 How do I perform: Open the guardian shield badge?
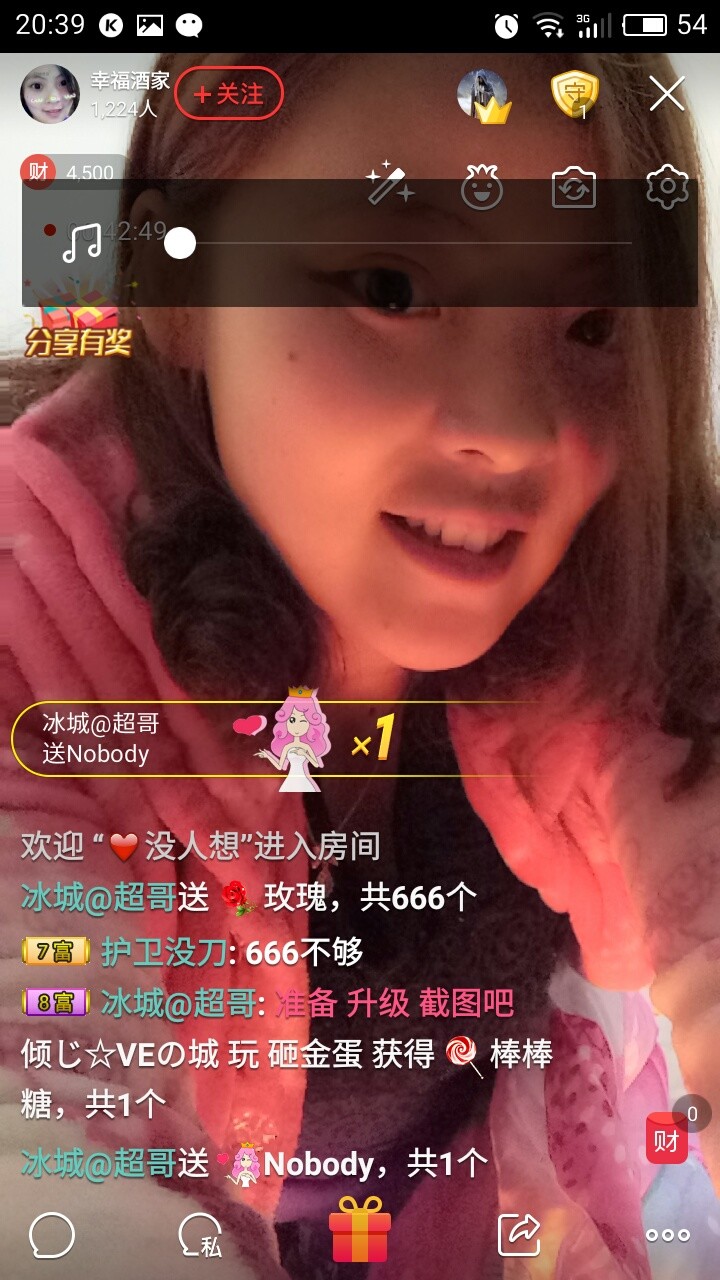click(x=575, y=95)
